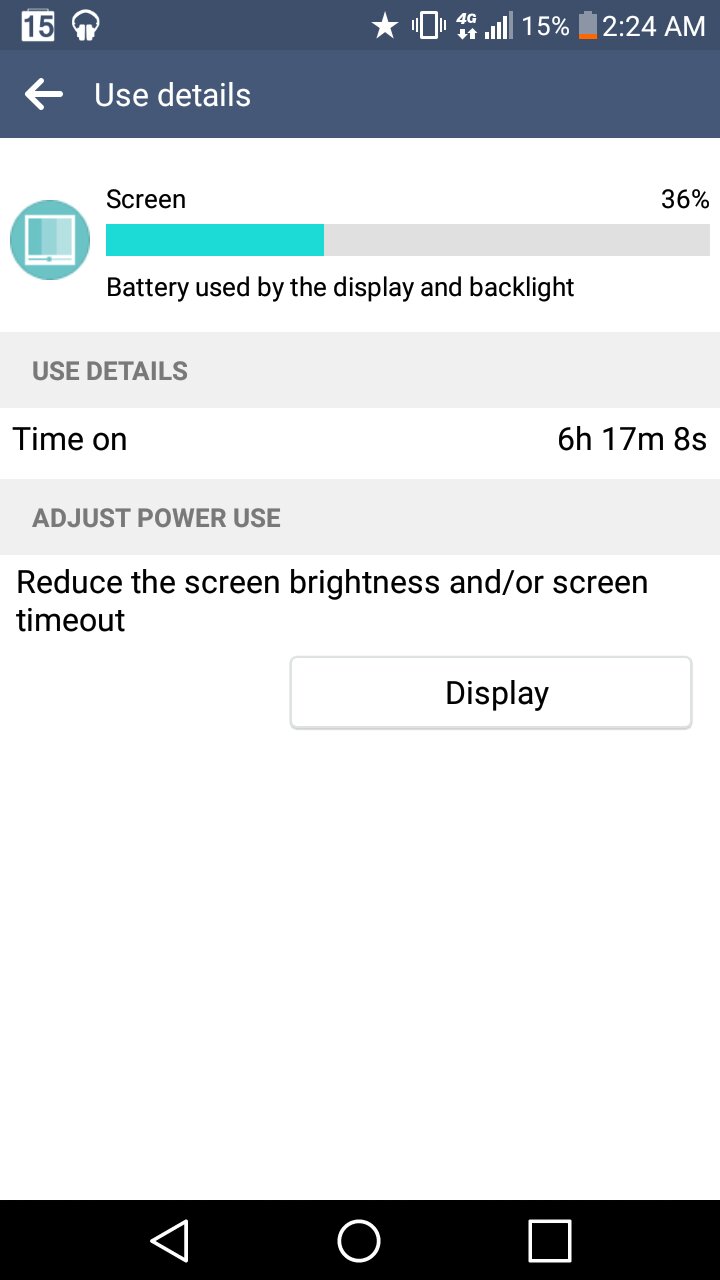Tap the system back button
Viewport: 720px width, 1280px height.
pyautogui.click(x=170, y=1240)
